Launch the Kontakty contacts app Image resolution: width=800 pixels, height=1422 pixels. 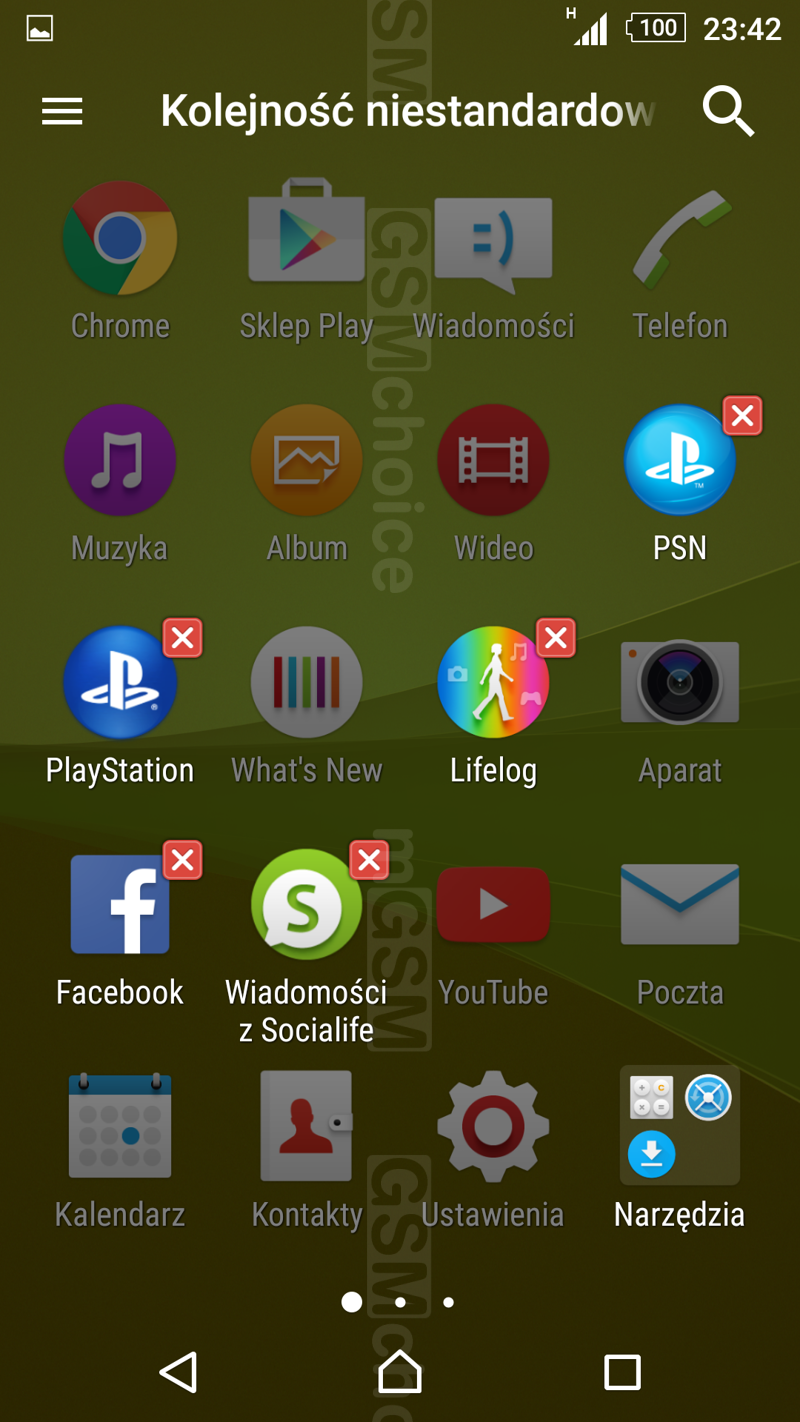tap(306, 1127)
